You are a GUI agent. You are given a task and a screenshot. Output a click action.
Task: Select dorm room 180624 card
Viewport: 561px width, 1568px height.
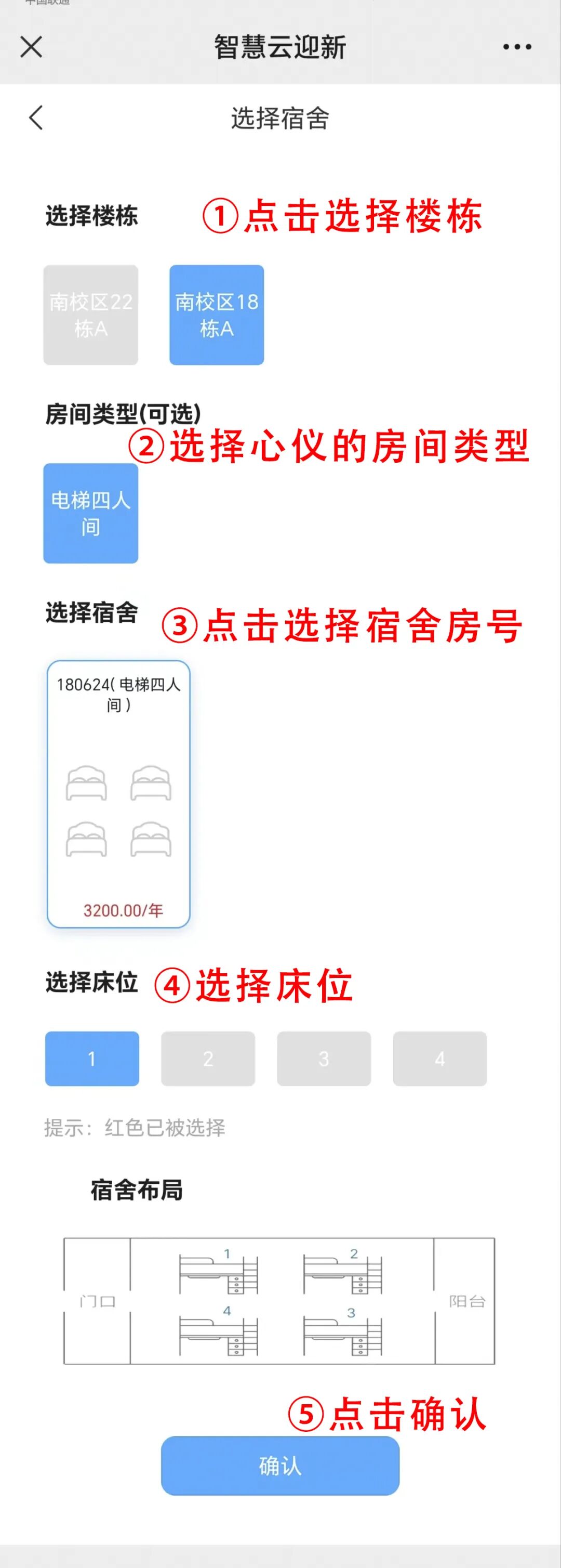[118, 794]
